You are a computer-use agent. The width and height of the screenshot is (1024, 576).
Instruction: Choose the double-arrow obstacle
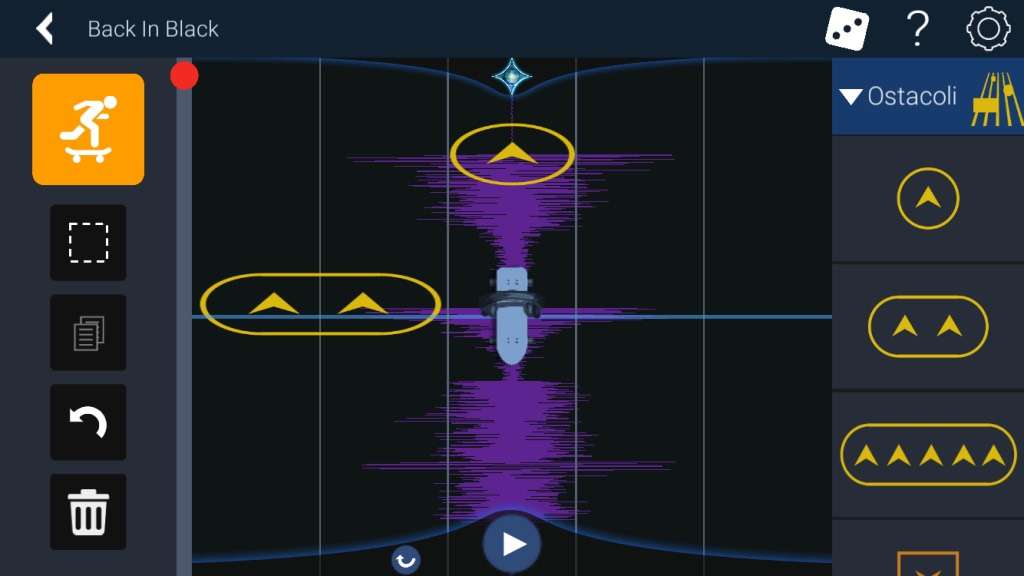coord(928,326)
